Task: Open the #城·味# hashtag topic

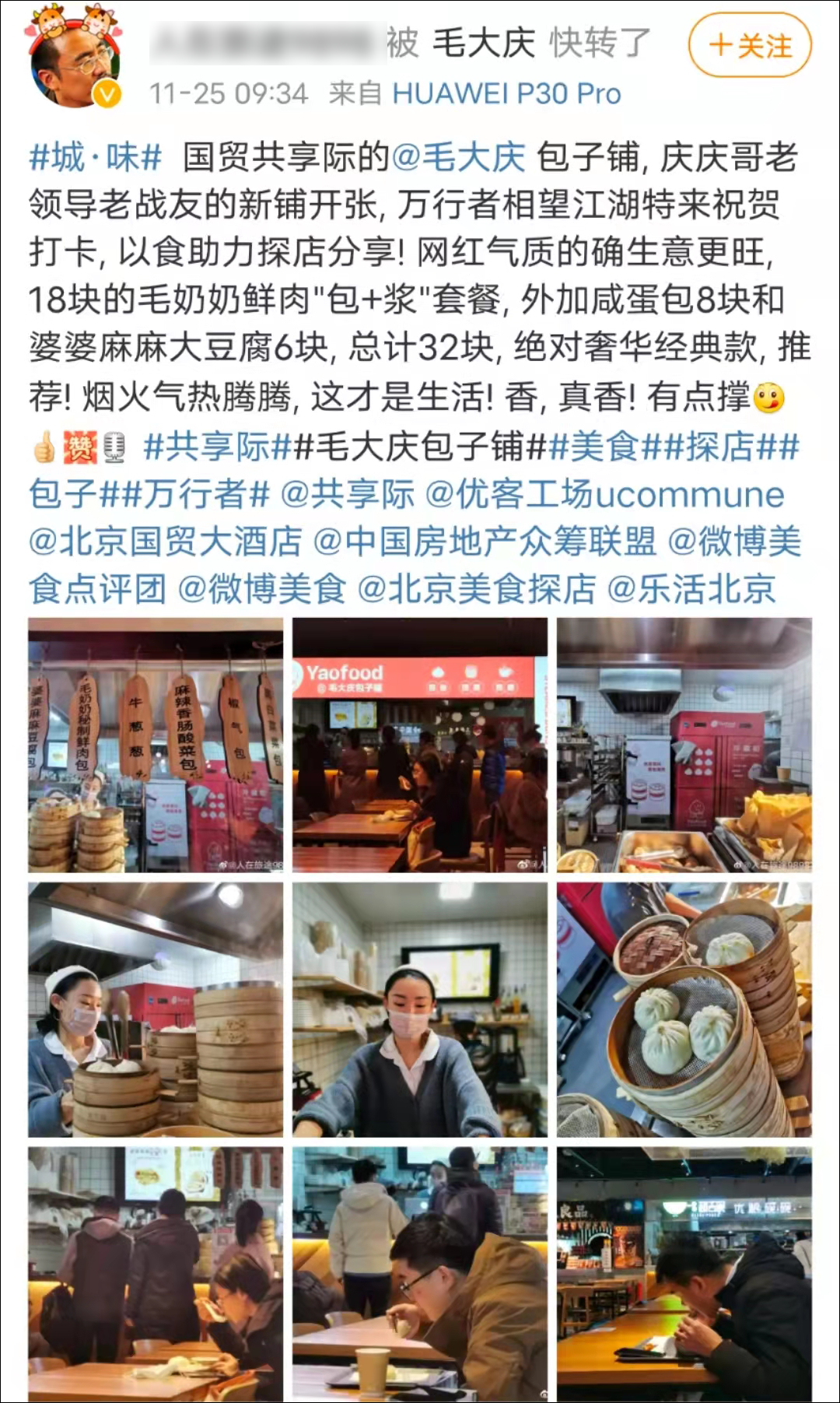Action: [x=95, y=158]
